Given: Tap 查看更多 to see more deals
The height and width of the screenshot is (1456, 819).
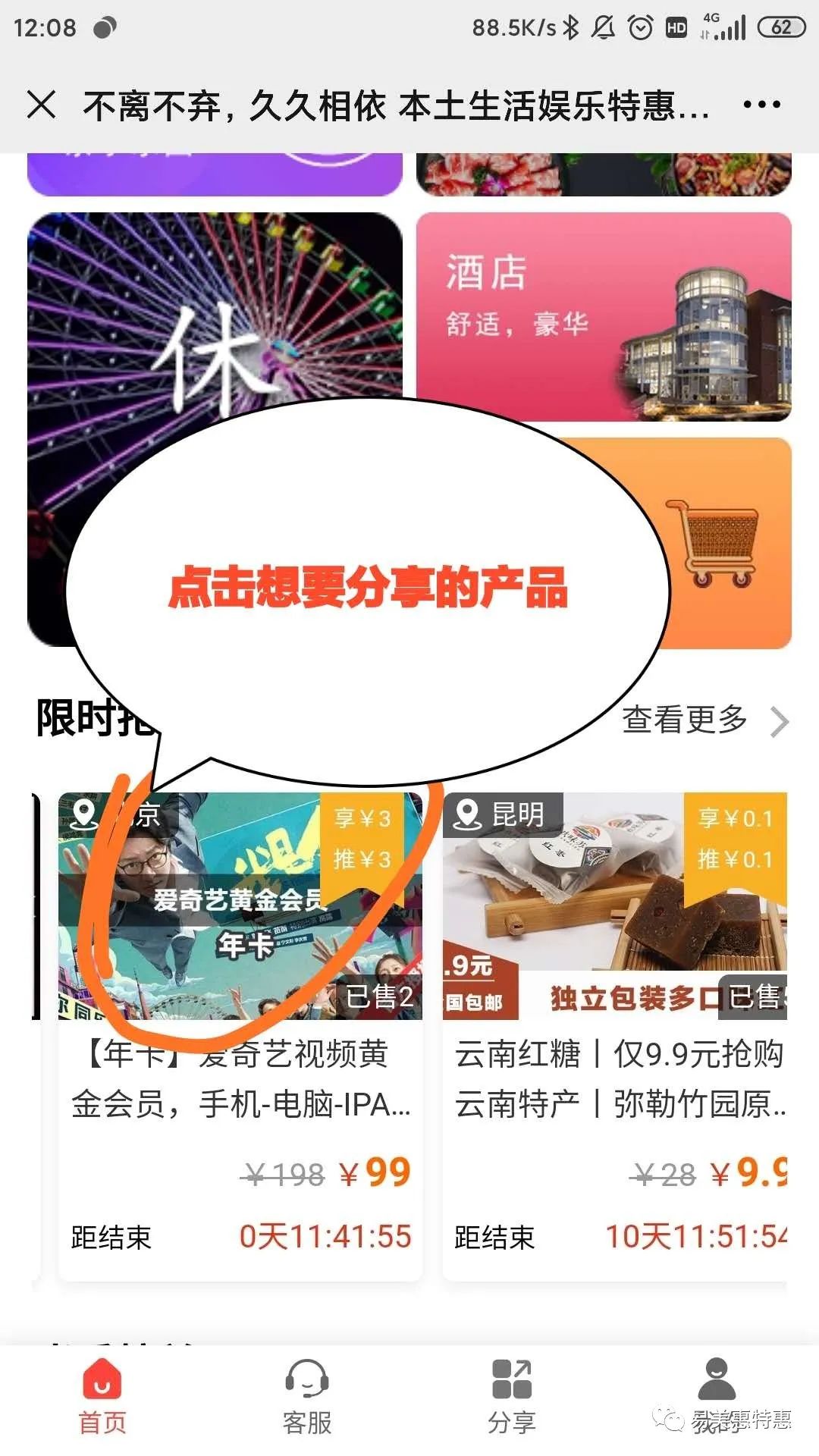Looking at the screenshot, I should [704, 720].
